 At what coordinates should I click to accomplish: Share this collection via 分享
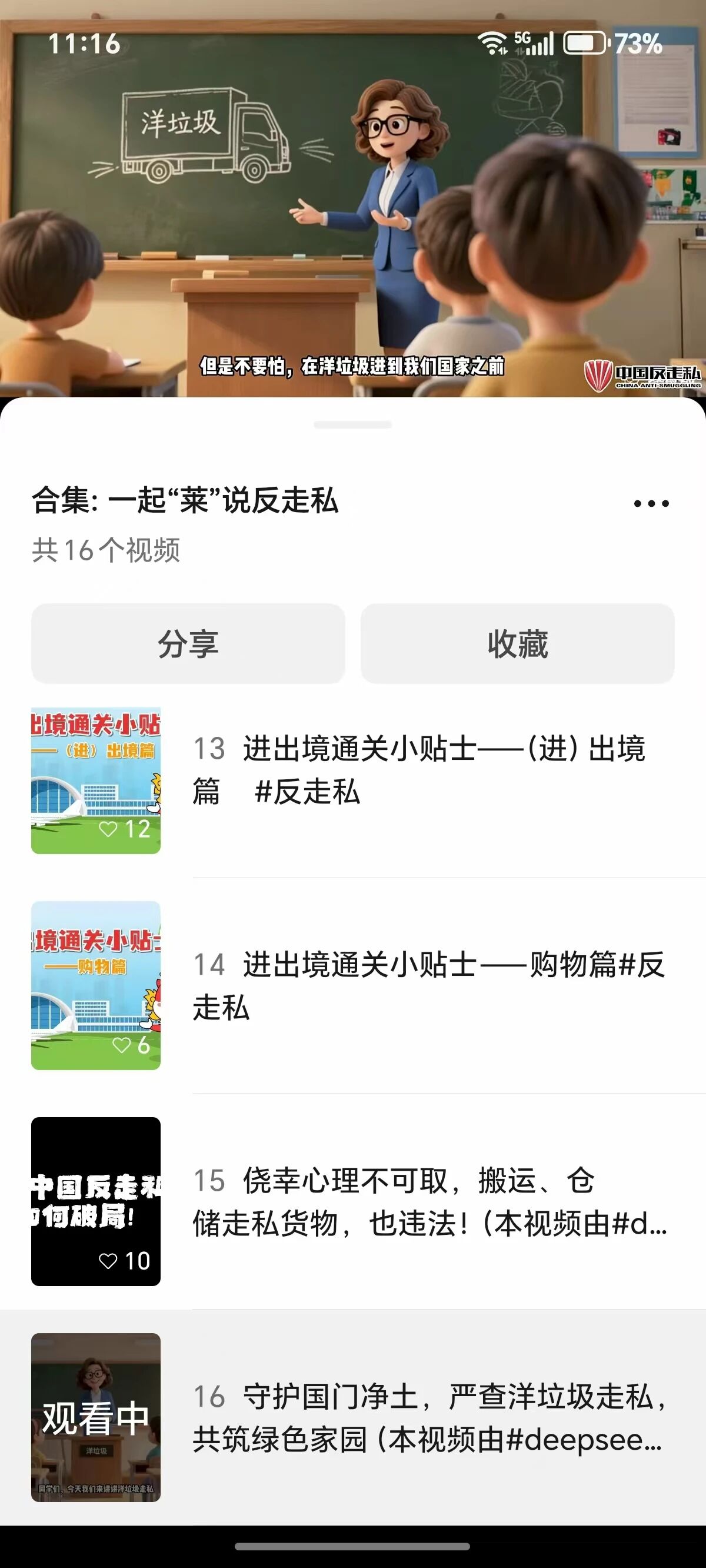188,643
